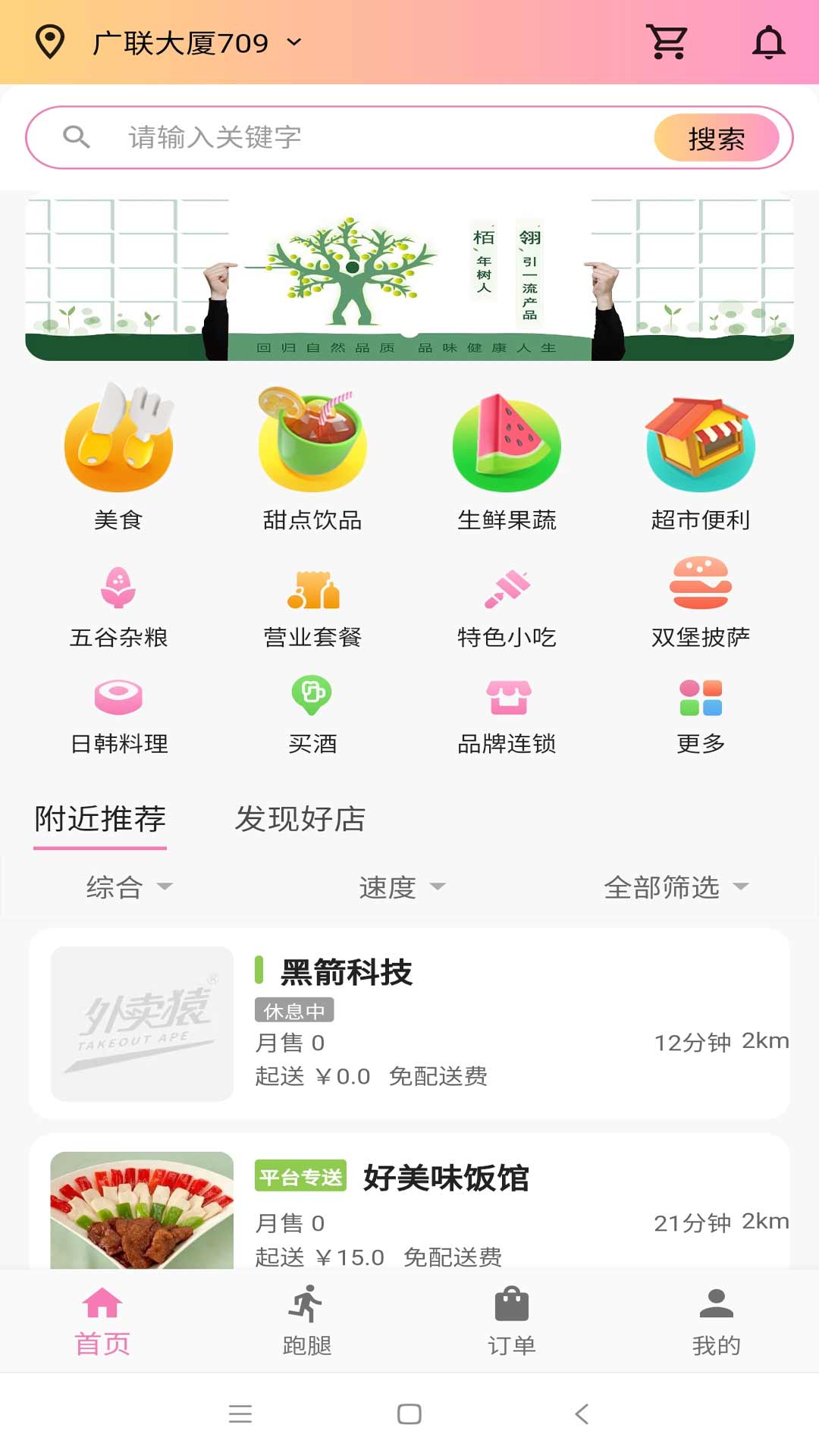
Task: Open the 全部筛选 filter
Action: [x=676, y=886]
